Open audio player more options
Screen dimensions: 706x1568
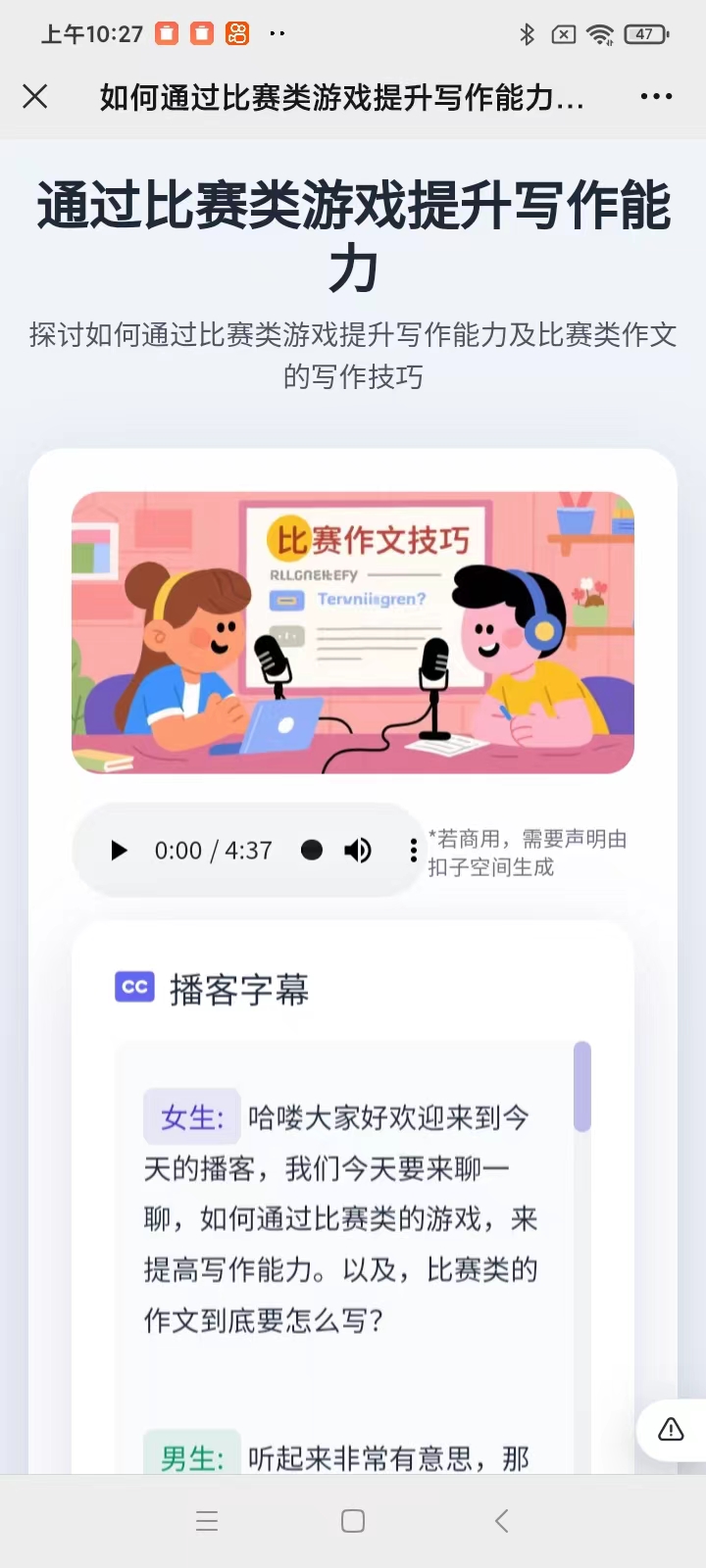[x=413, y=850]
